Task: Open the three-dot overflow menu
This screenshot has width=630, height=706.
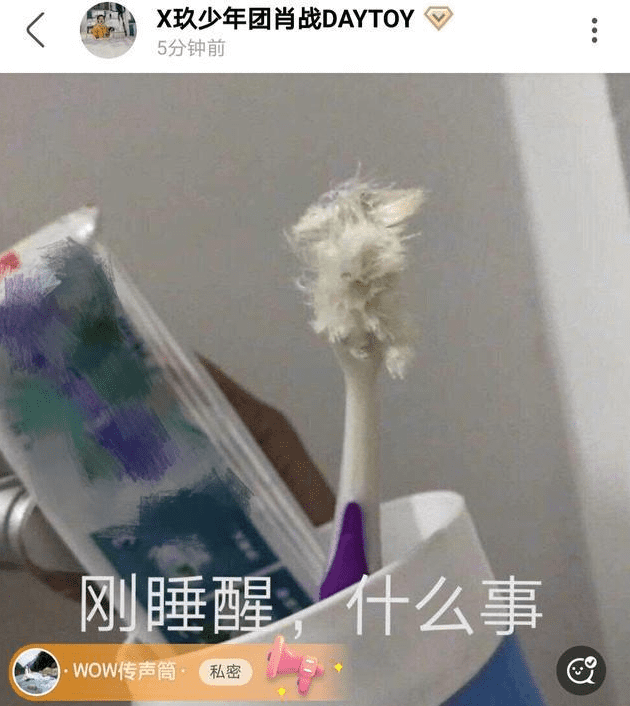Action: pyautogui.click(x=595, y=31)
